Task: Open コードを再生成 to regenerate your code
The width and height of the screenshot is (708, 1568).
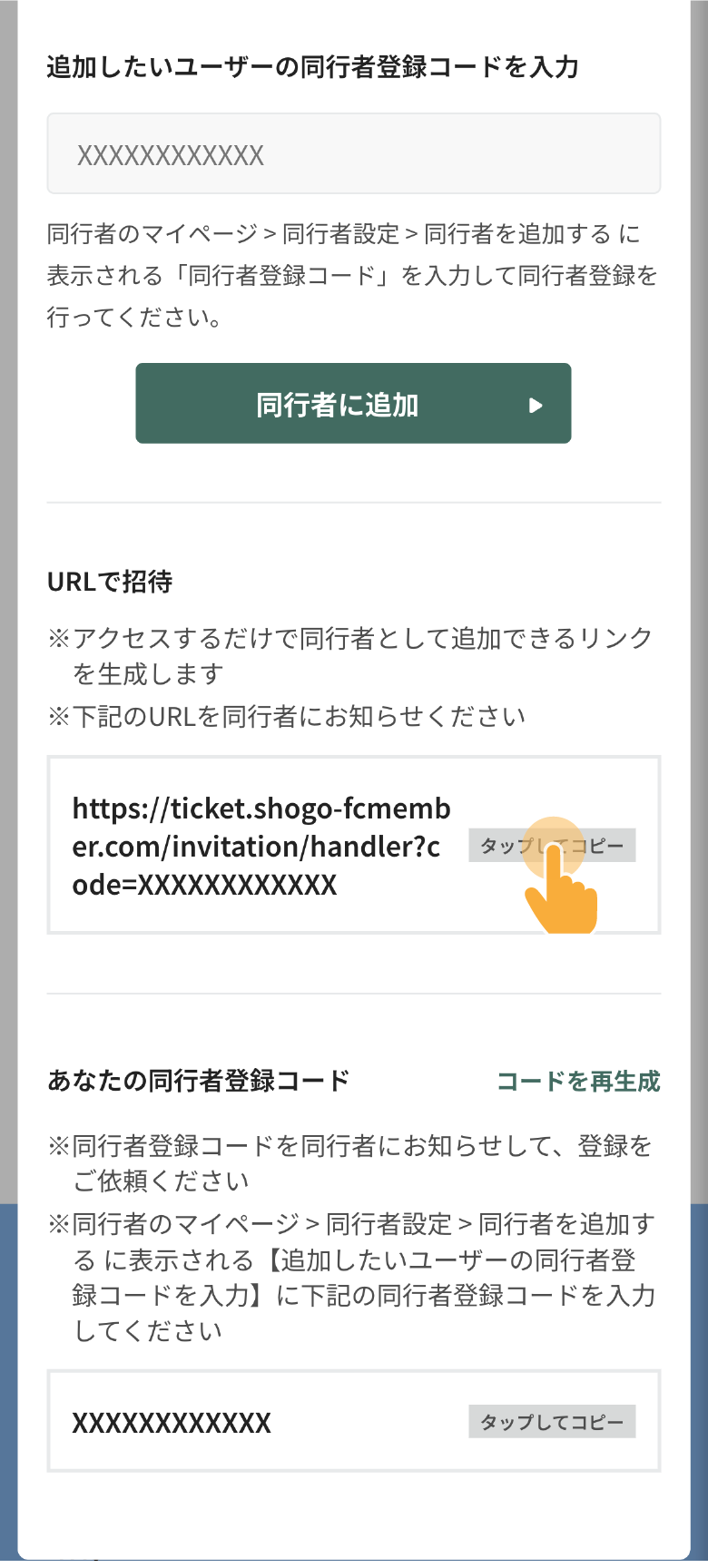Action: point(578,1083)
